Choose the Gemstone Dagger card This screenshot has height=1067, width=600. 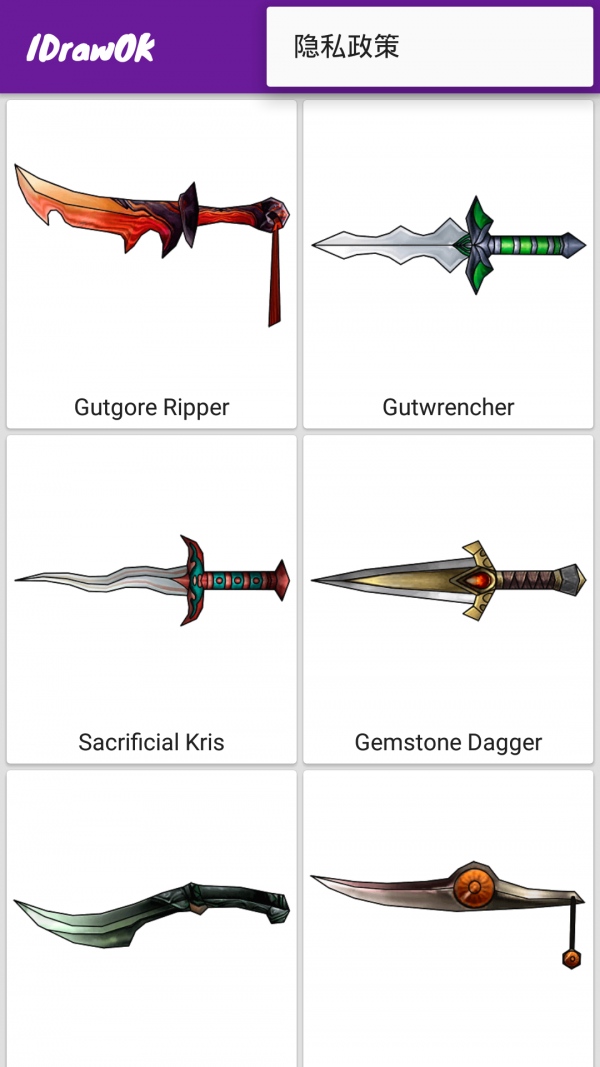(x=448, y=598)
